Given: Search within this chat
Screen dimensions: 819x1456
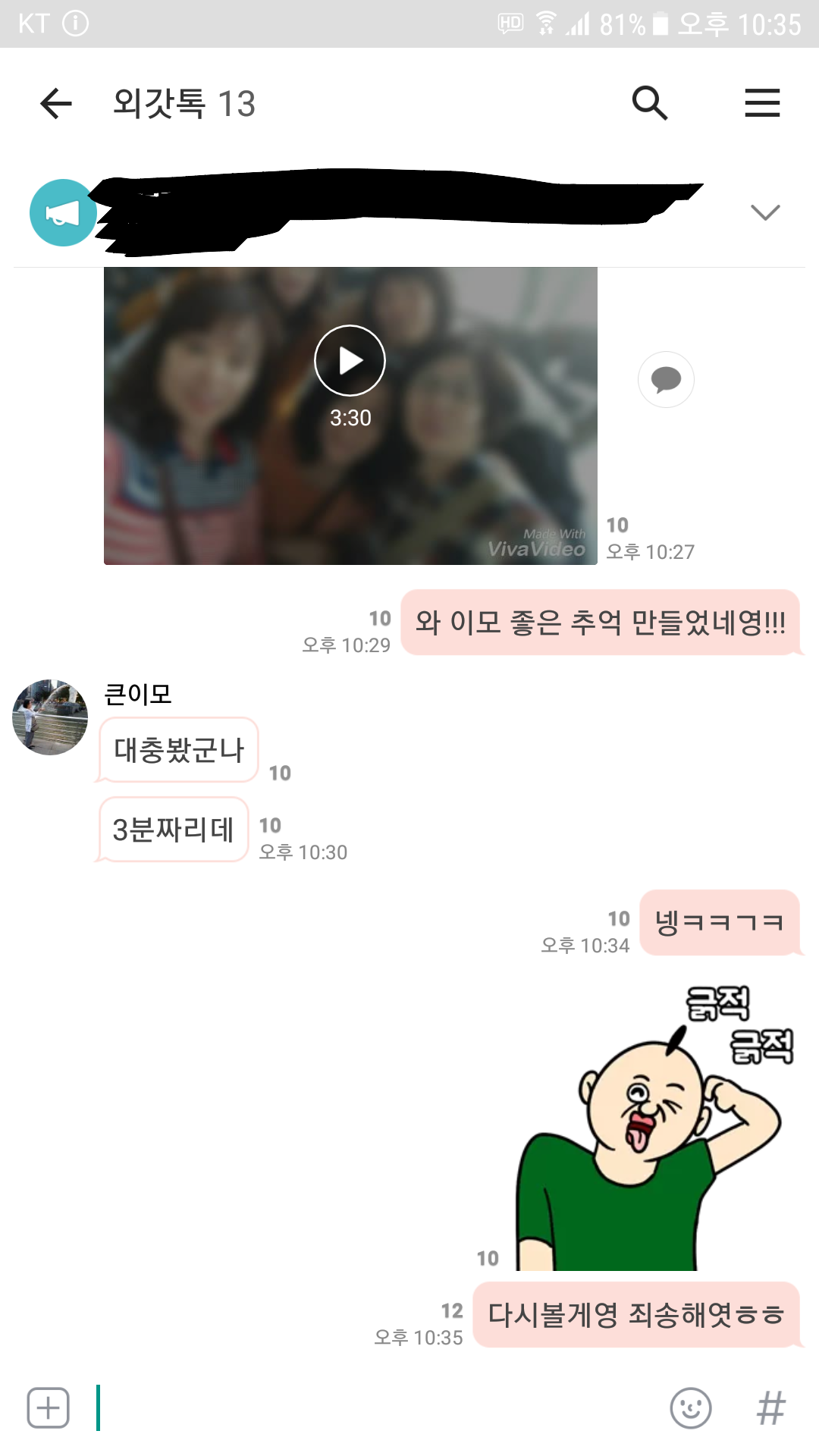Looking at the screenshot, I should [650, 103].
